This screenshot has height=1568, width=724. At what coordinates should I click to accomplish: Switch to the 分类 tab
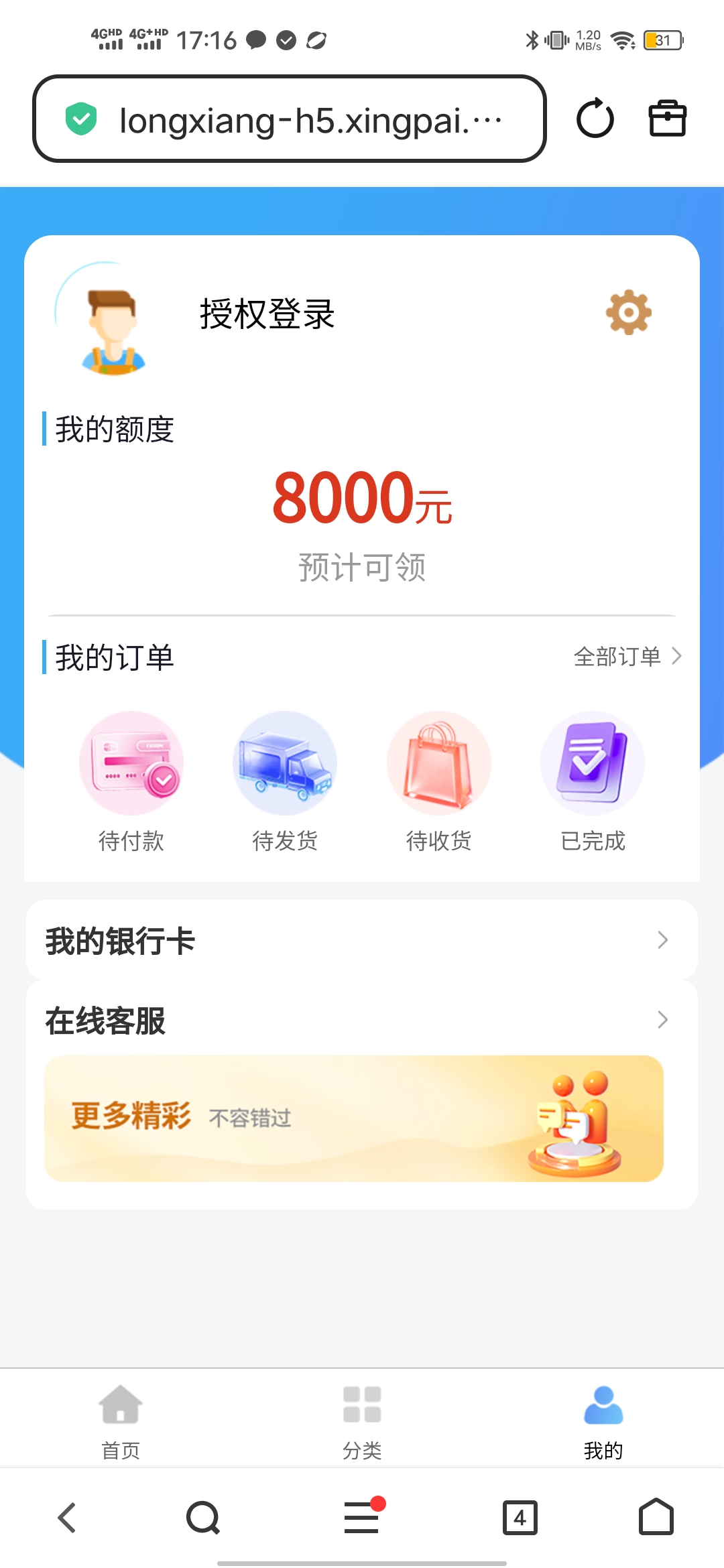[x=362, y=1417]
